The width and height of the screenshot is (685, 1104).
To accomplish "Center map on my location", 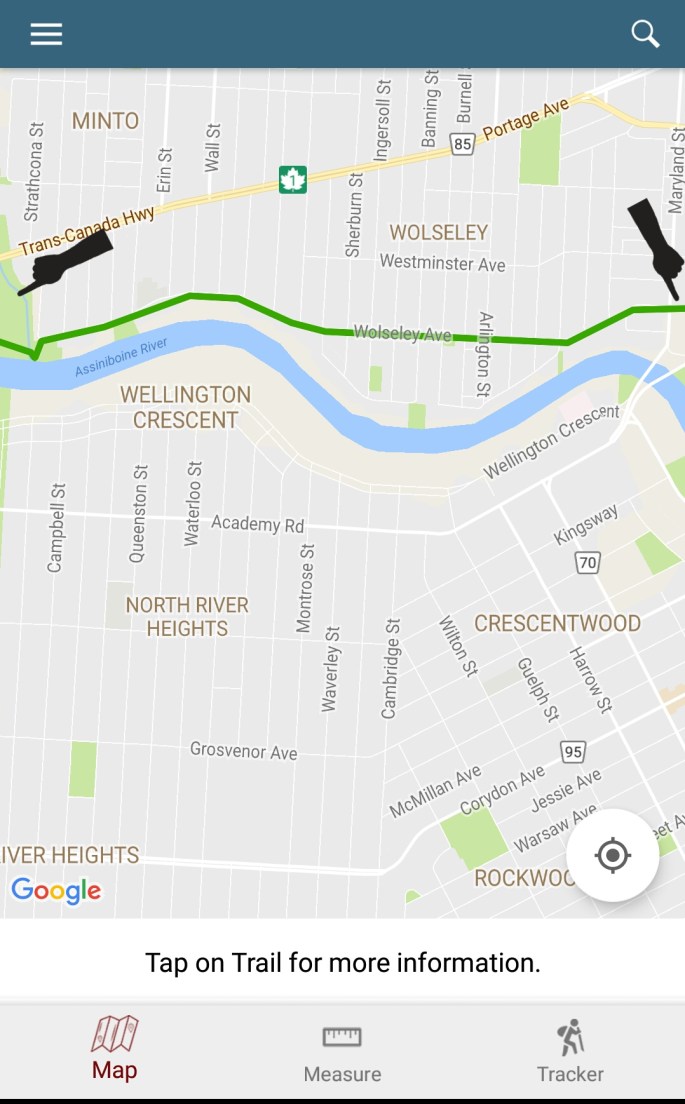I will [612, 855].
